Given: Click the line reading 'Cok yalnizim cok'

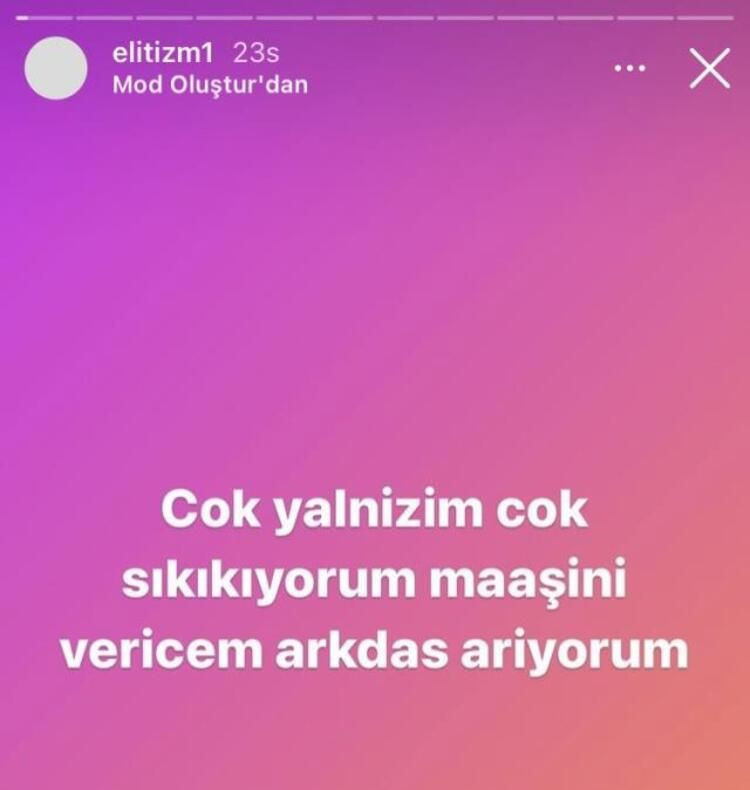Looking at the screenshot, I should tap(375, 510).
